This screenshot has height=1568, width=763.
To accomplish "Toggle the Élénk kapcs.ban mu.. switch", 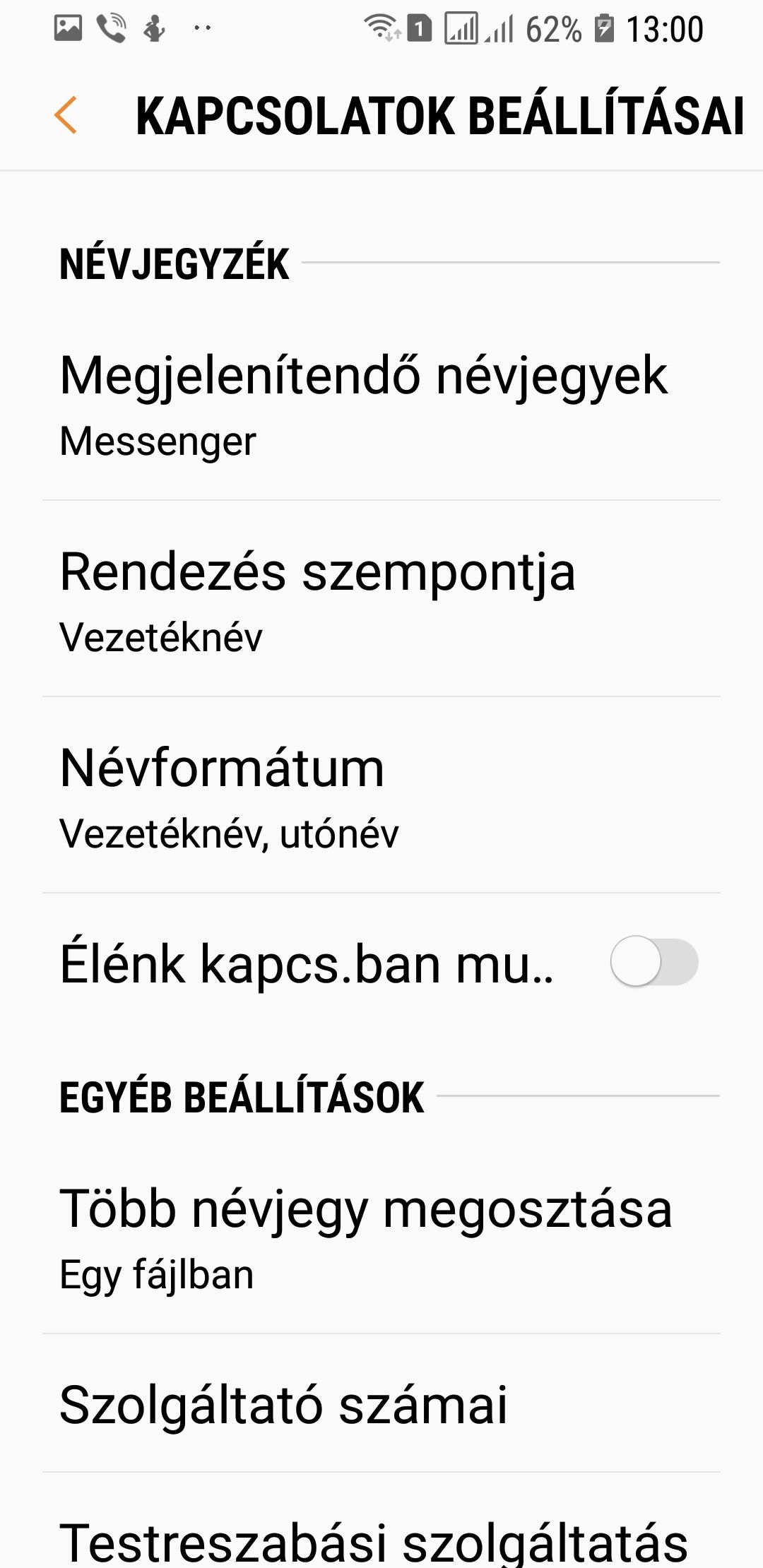I will [x=654, y=961].
